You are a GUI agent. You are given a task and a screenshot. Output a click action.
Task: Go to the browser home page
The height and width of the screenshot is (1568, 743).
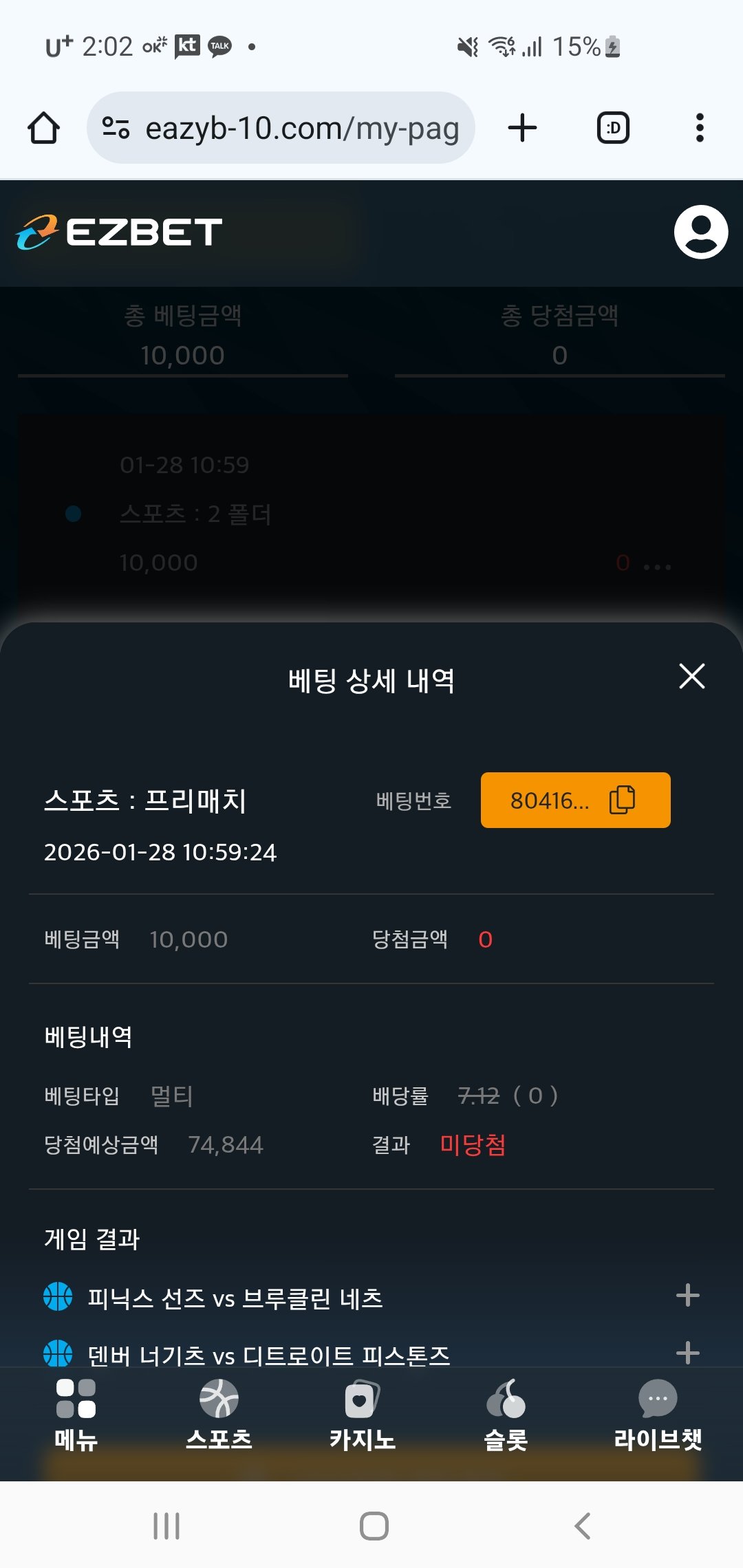pos(43,128)
